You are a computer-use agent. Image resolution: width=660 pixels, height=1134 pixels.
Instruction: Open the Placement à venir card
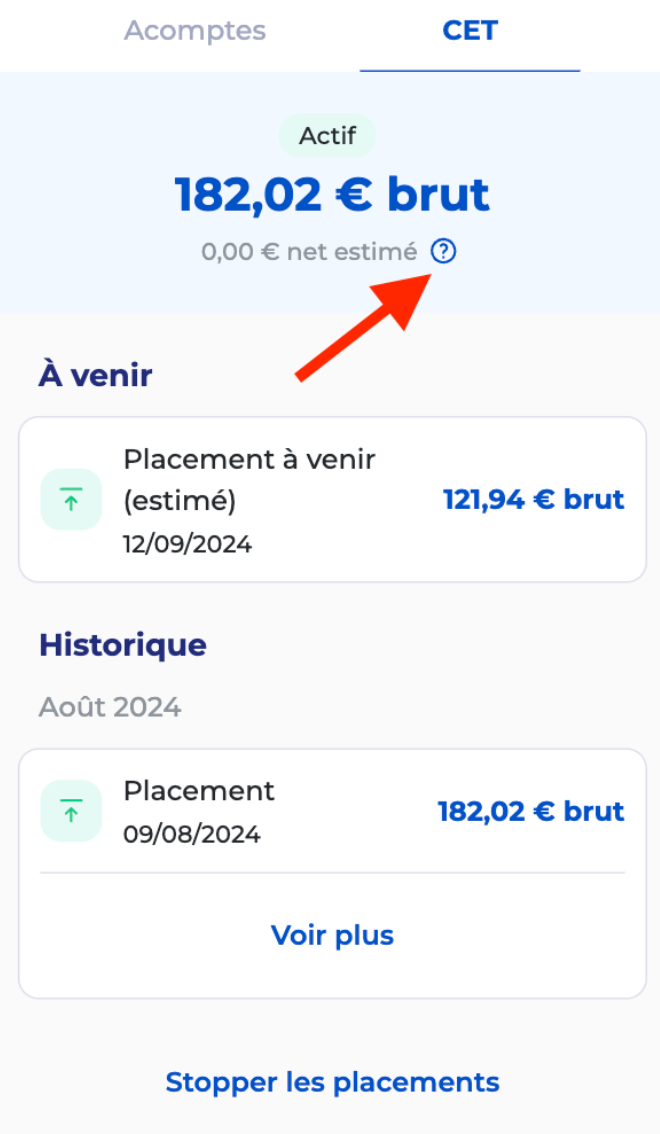[x=332, y=499]
